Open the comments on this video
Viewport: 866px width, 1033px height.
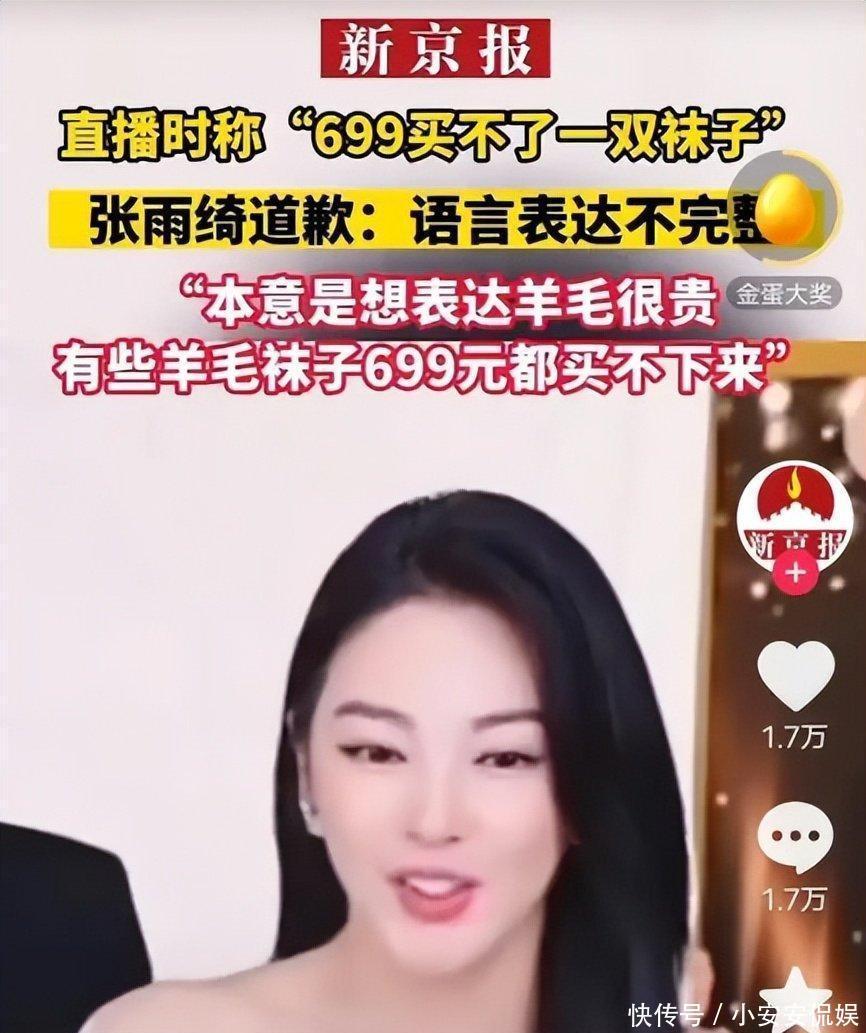[796, 837]
